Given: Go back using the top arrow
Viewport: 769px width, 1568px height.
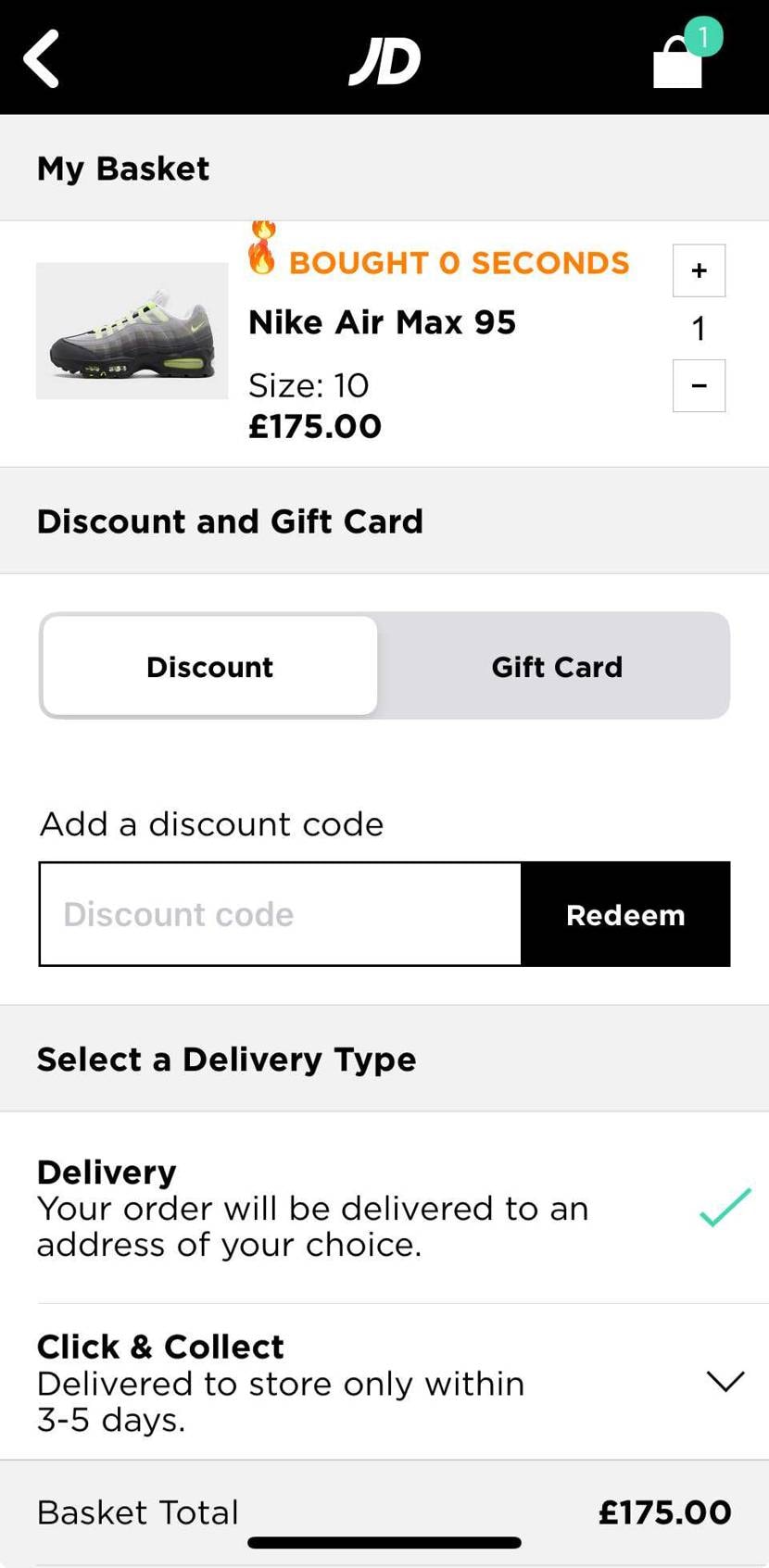Looking at the screenshot, I should click(x=42, y=58).
